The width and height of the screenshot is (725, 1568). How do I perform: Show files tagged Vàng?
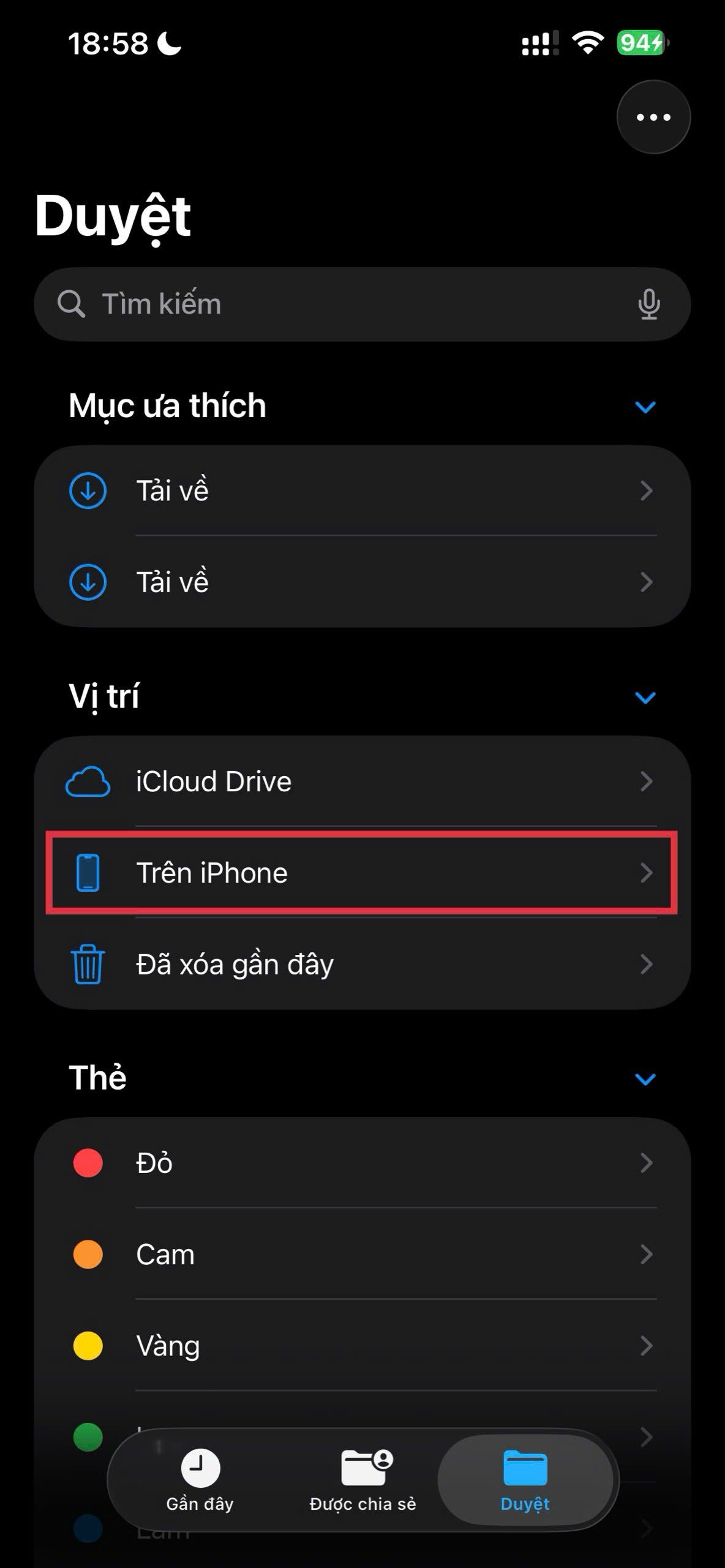361,1346
